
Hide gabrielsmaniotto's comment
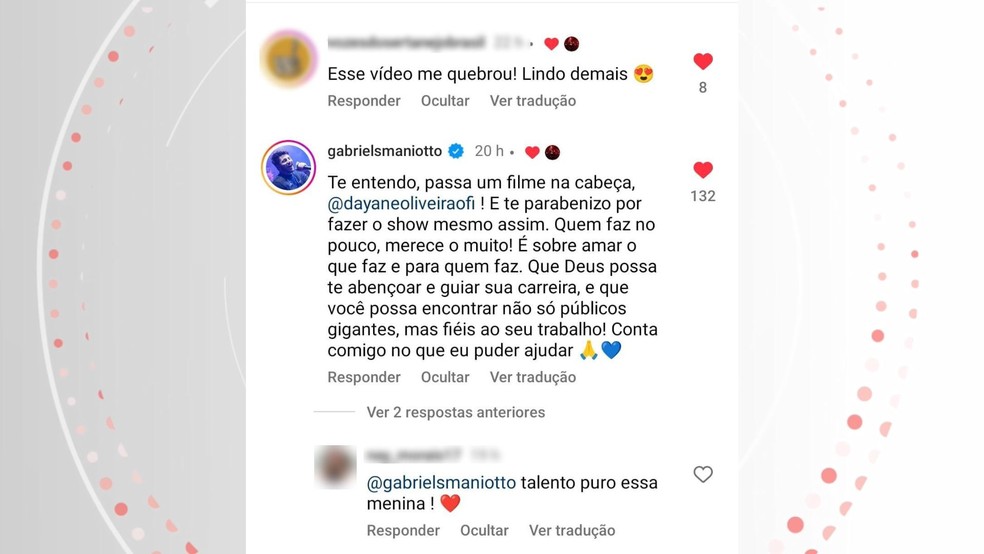coord(445,377)
